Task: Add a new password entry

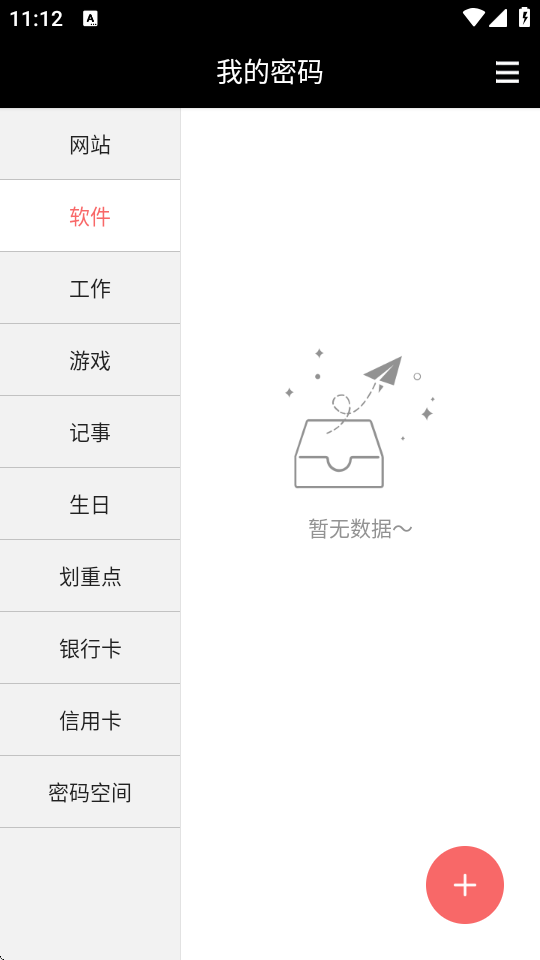Action: click(465, 885)
